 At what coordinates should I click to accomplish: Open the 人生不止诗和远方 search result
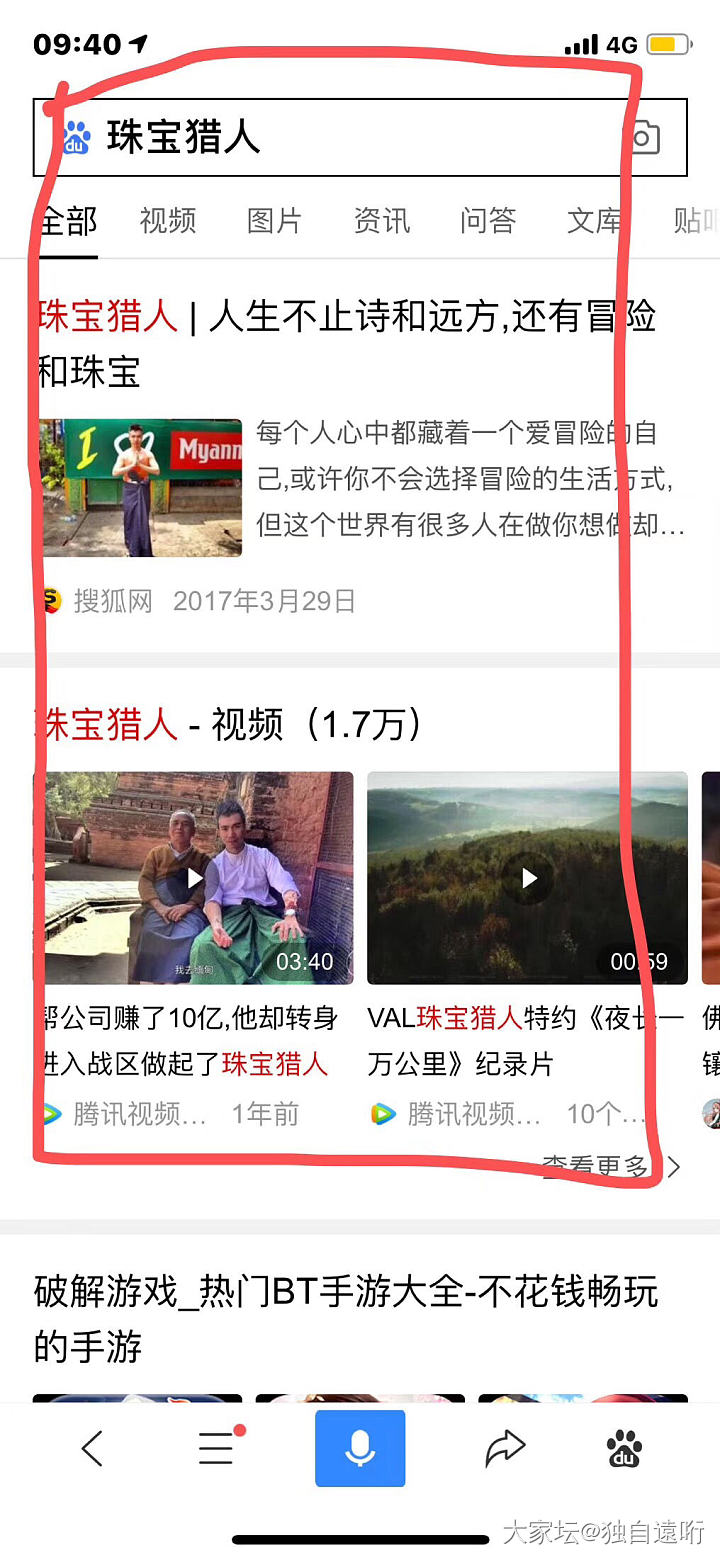346,344
